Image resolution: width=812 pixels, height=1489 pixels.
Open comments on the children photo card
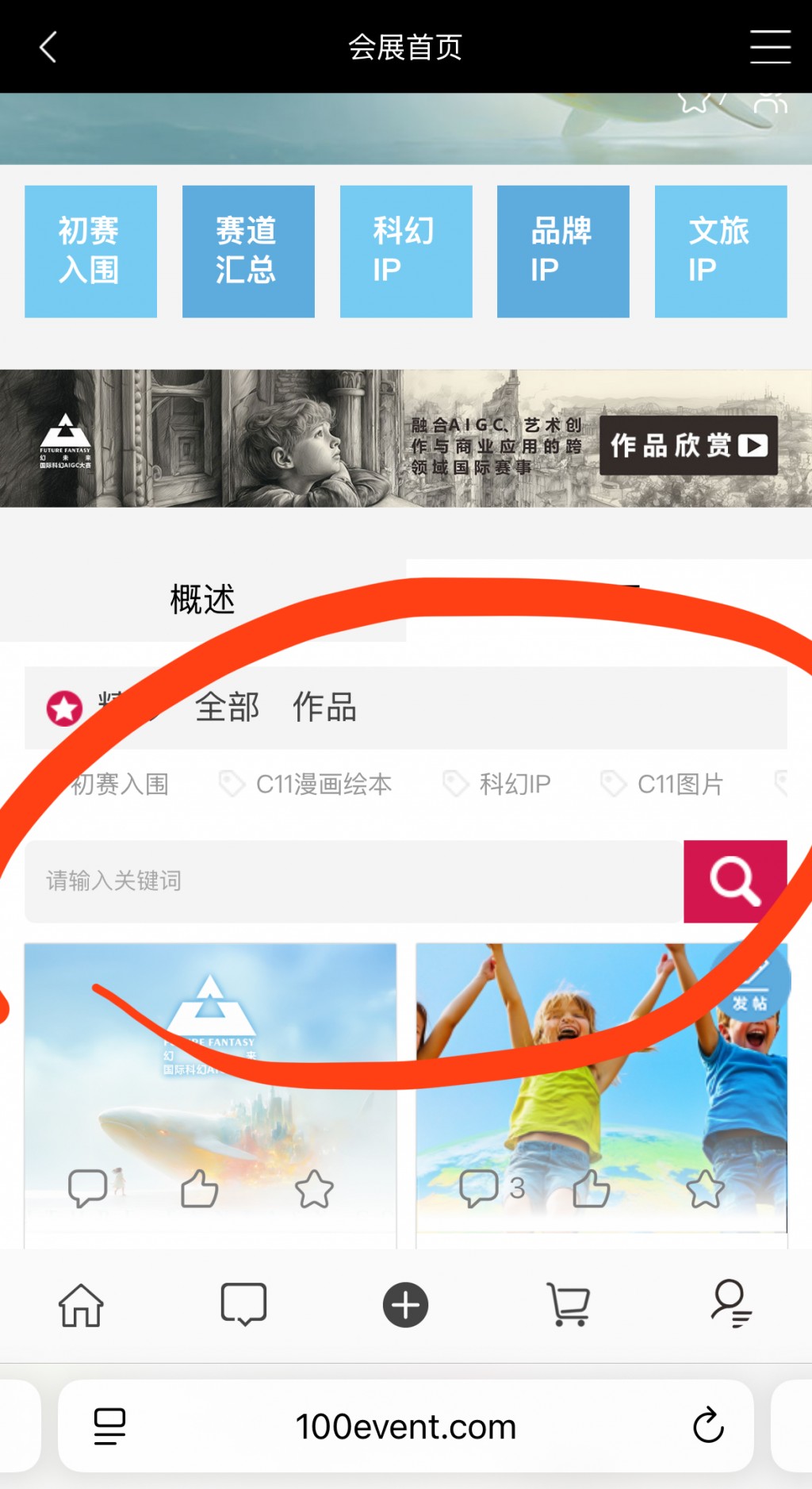(479, 1188)
